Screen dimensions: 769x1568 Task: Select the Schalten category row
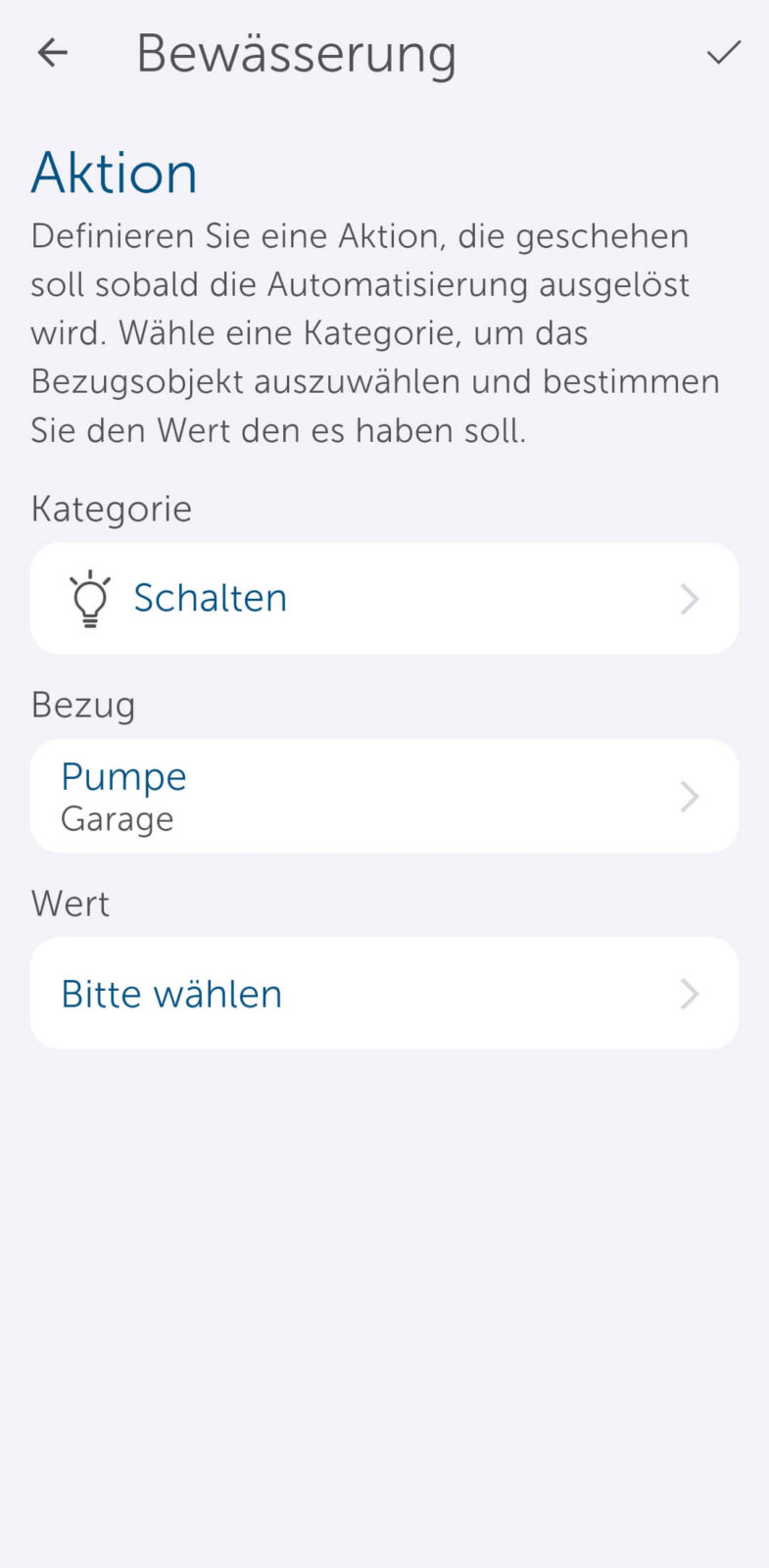click(384, 598)
